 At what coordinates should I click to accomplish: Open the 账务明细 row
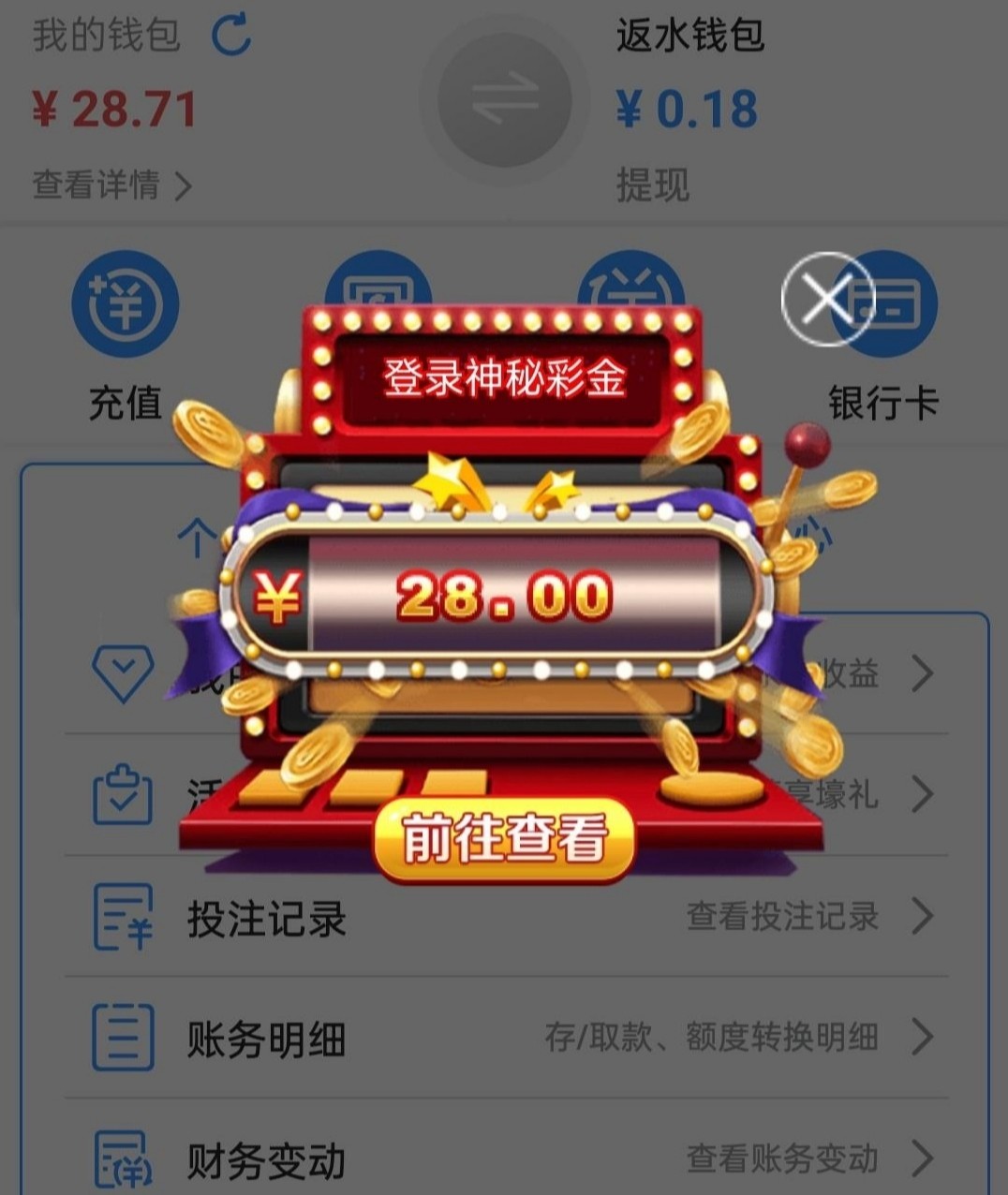pyautogui.click(x=506, y=1038)
